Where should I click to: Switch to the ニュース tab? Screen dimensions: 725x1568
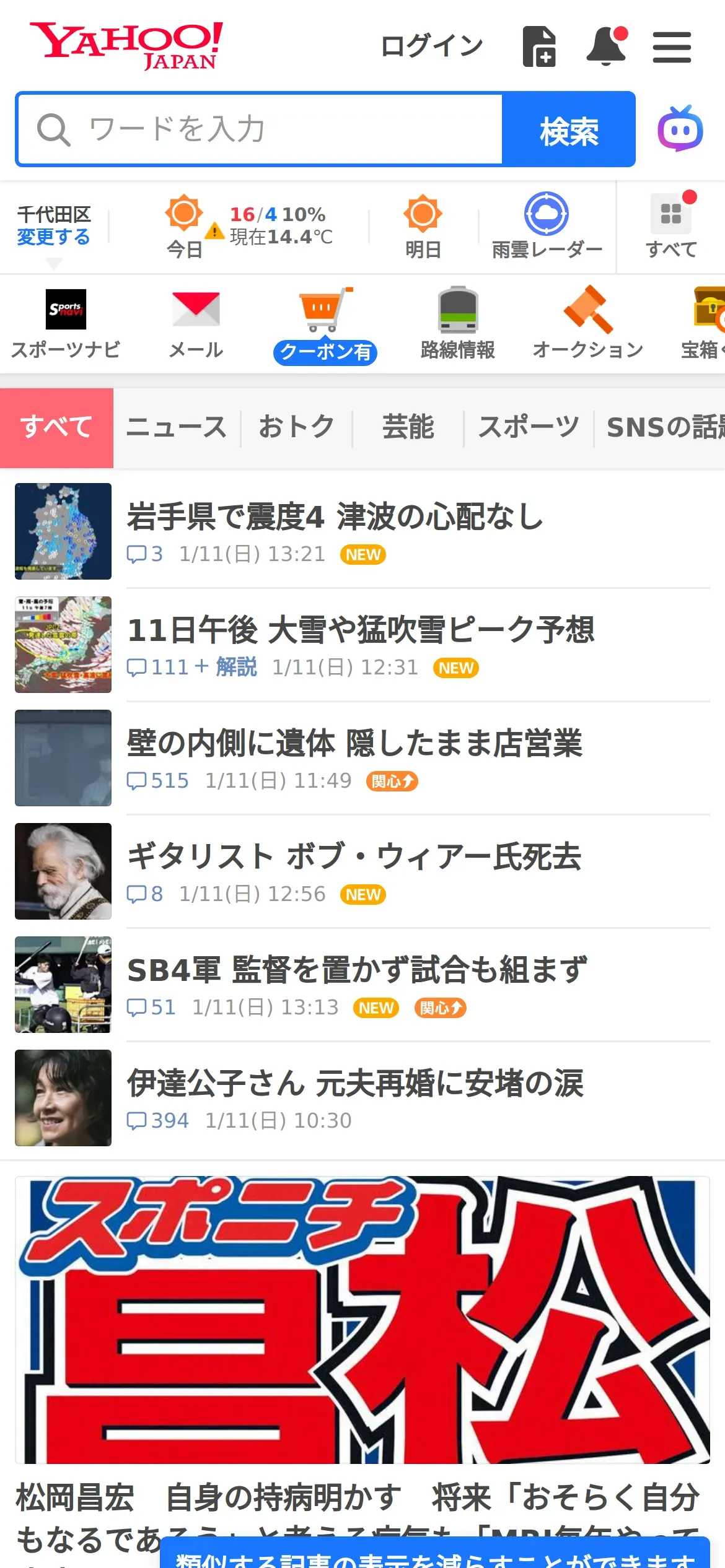click(177, 427)
